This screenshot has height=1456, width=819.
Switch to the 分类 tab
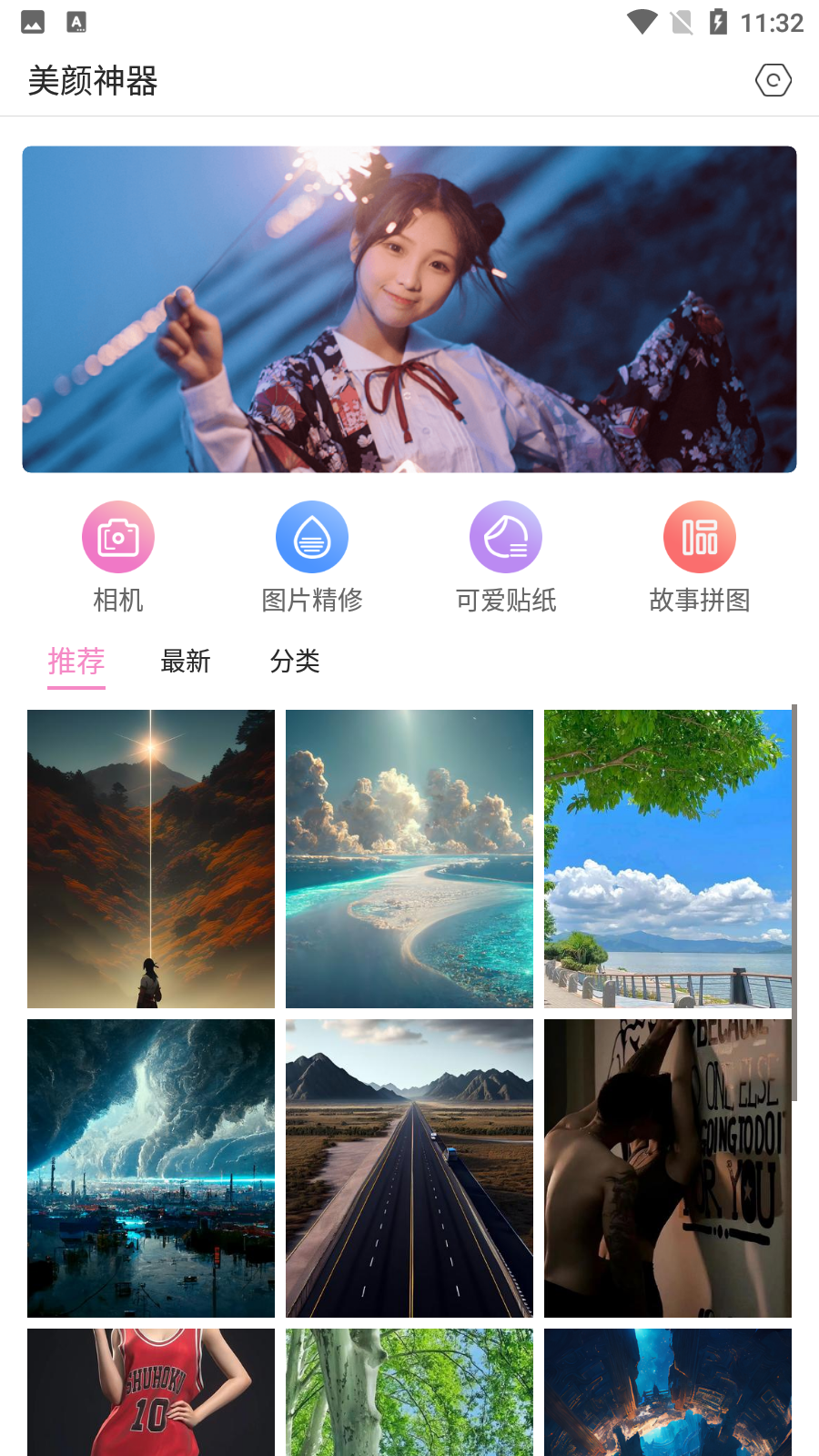click(295, 662)
